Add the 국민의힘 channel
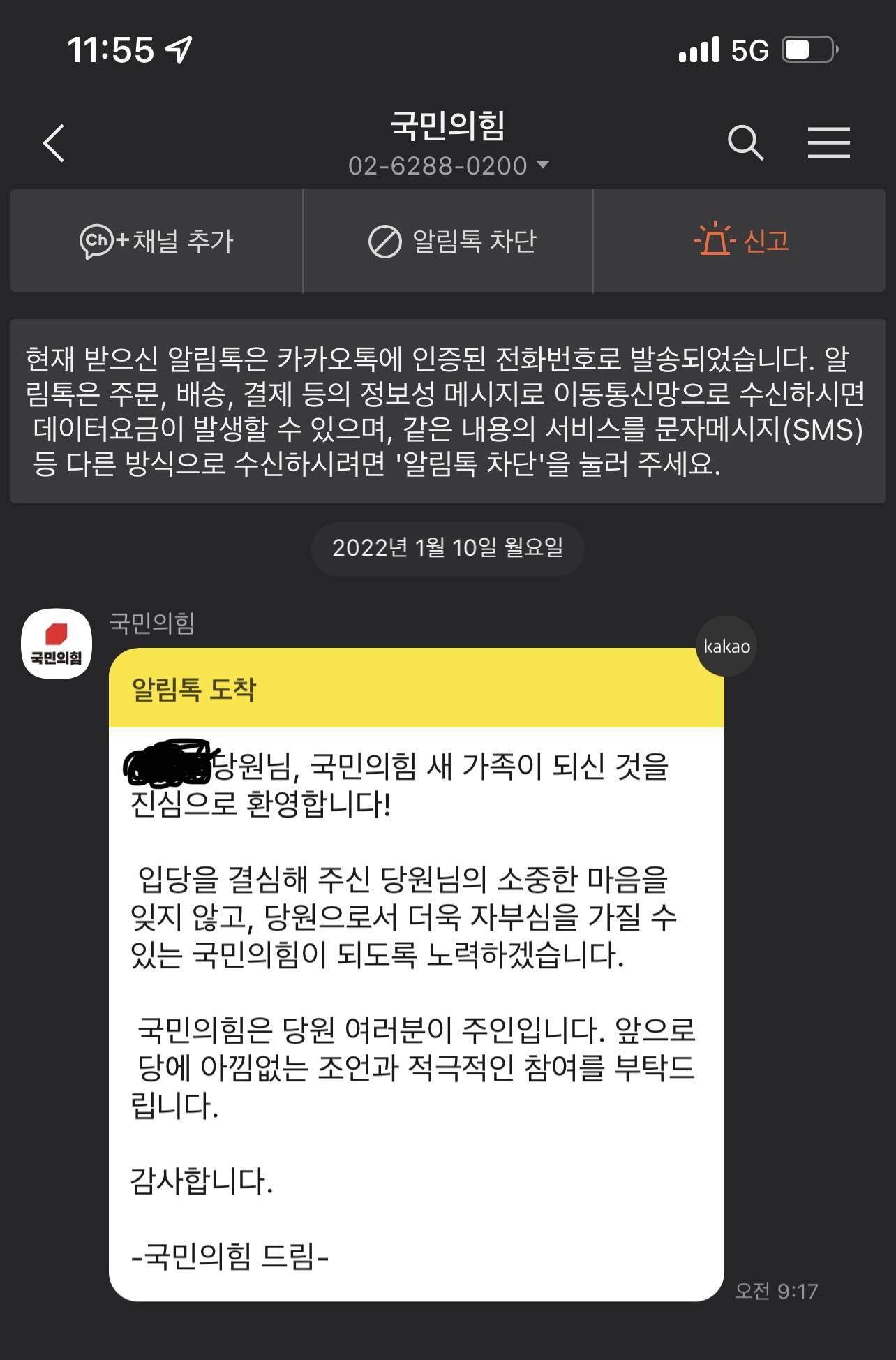Screen dimensions: 896x1360 tap(156, 241)
